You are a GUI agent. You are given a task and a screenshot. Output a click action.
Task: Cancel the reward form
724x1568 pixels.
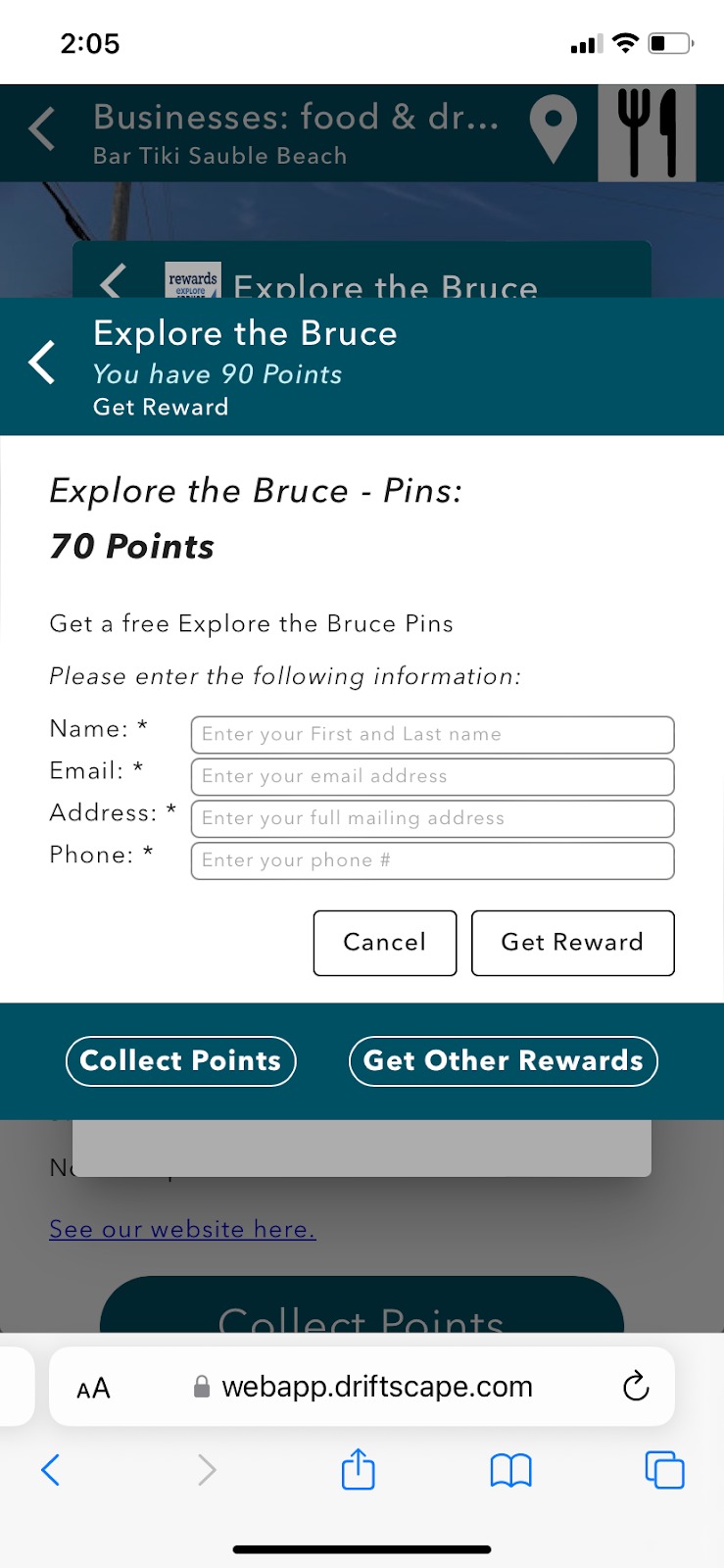click(x=385, y=943)
